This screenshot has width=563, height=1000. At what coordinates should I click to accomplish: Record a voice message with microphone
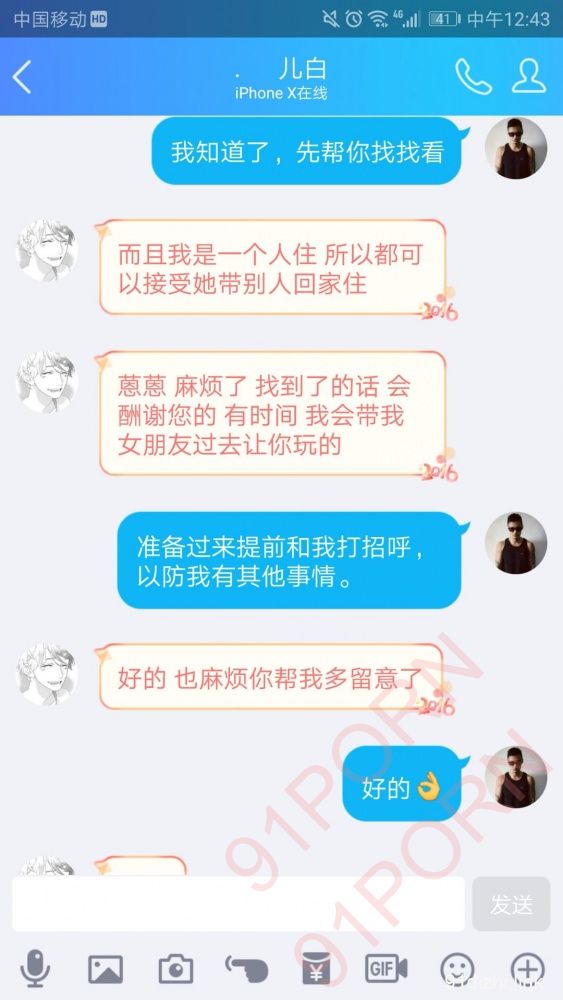coord(35,968)
